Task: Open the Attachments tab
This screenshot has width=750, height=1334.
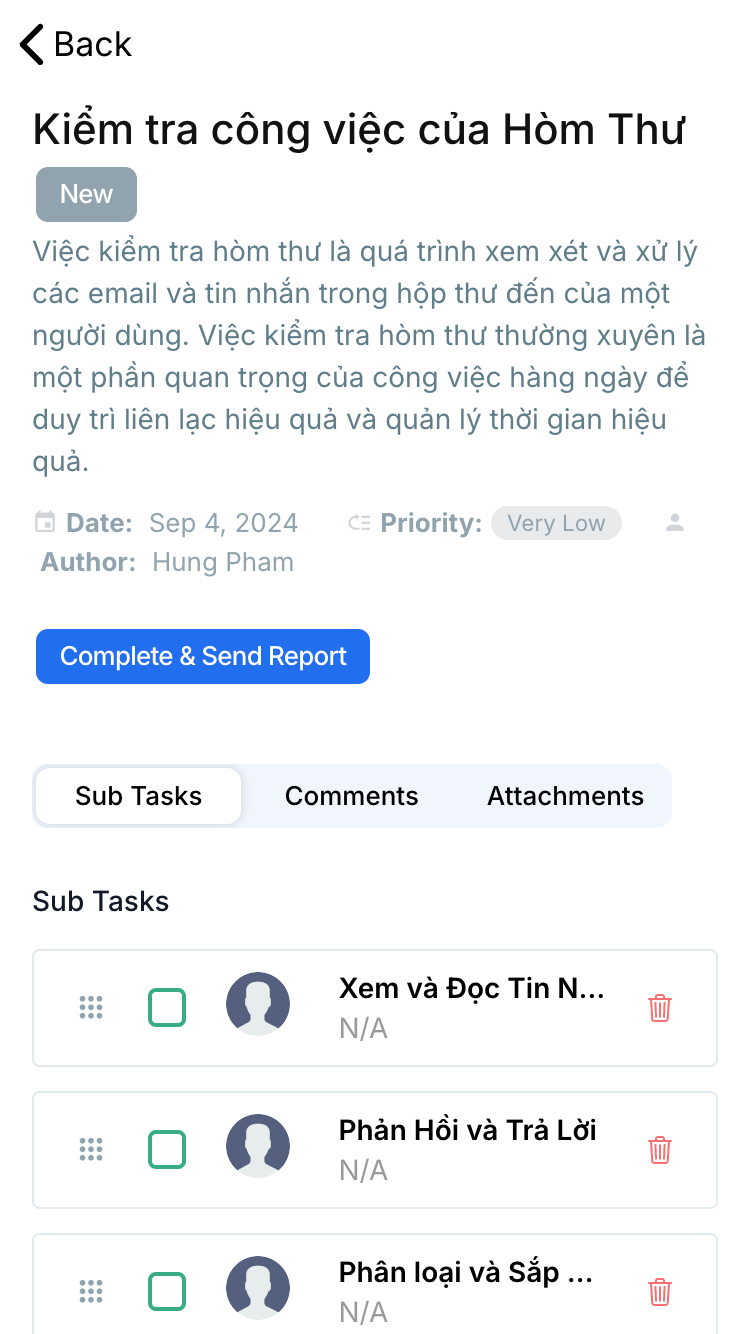Action: (565, 796)
